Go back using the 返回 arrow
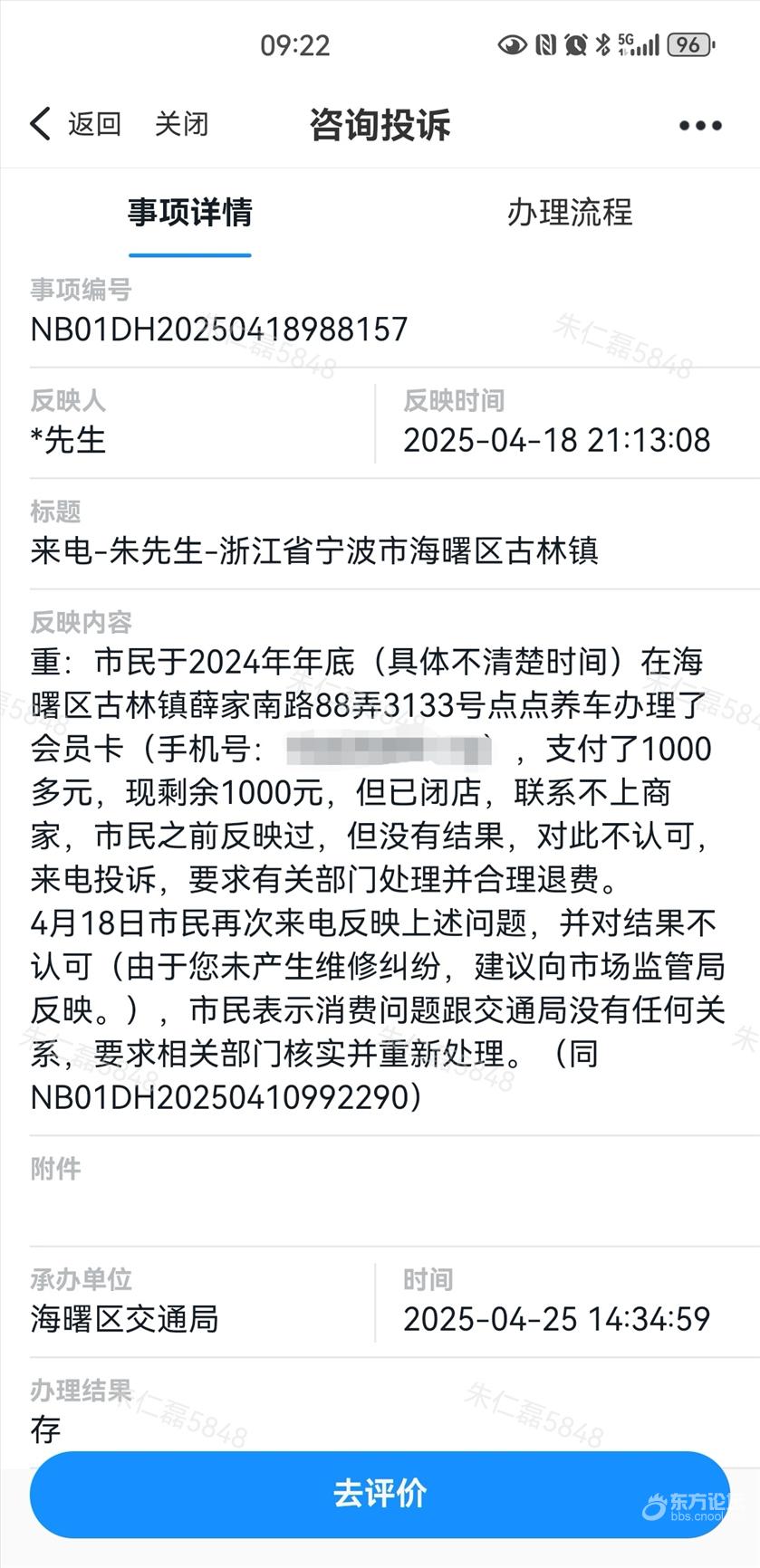 coord(75,124)
